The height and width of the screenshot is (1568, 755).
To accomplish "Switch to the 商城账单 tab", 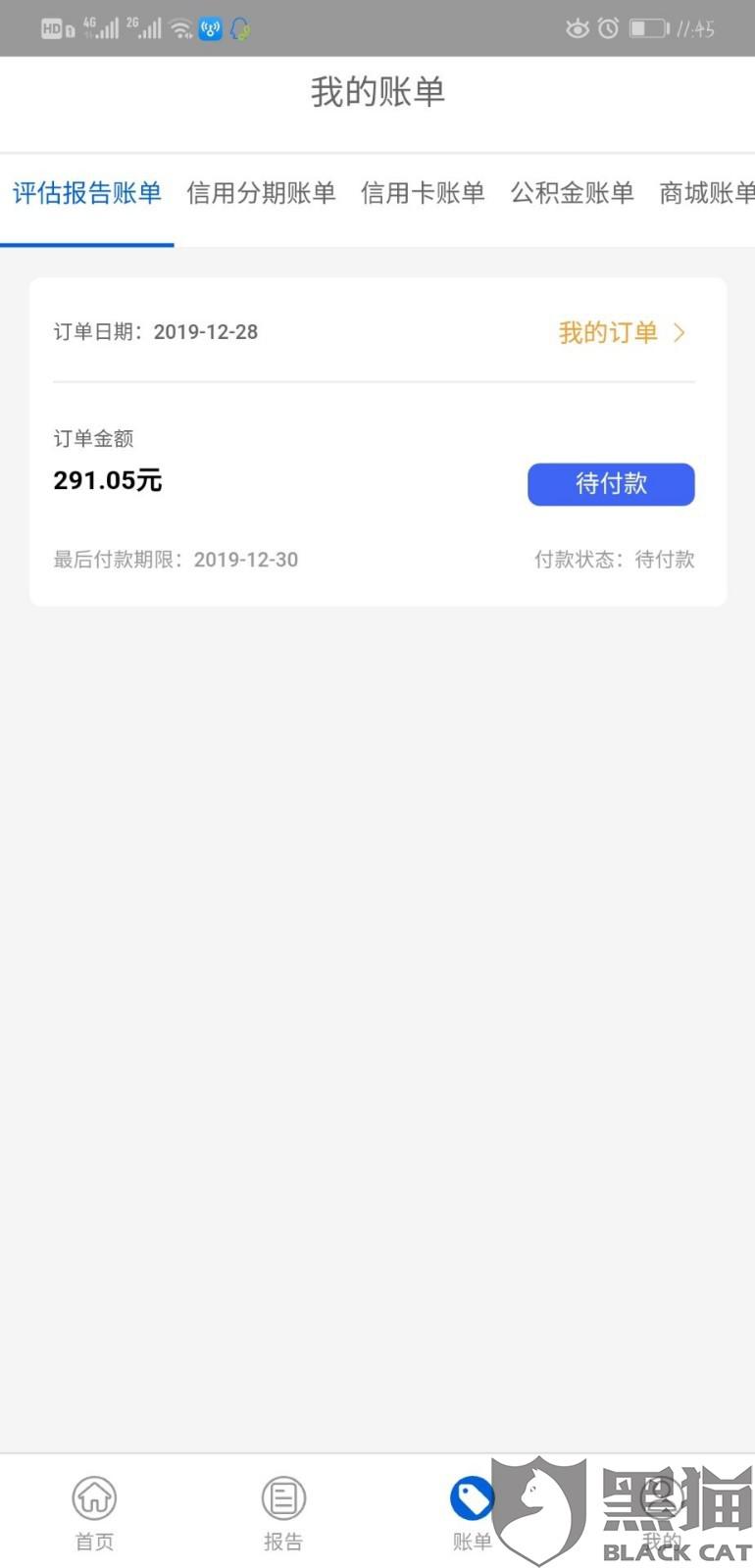I will (x=706, y=193).
